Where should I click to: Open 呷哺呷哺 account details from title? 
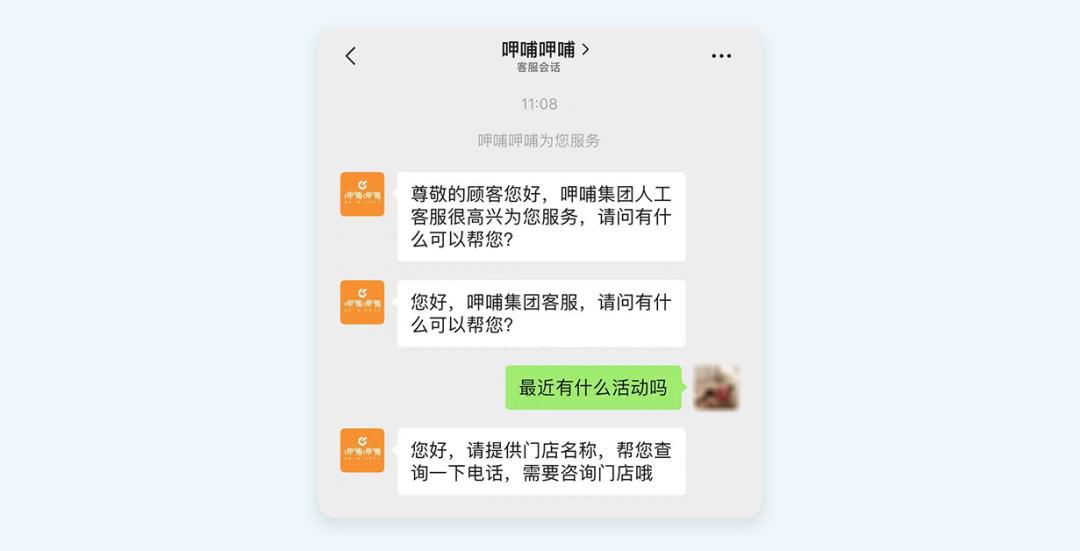click(x=545, y=49)
